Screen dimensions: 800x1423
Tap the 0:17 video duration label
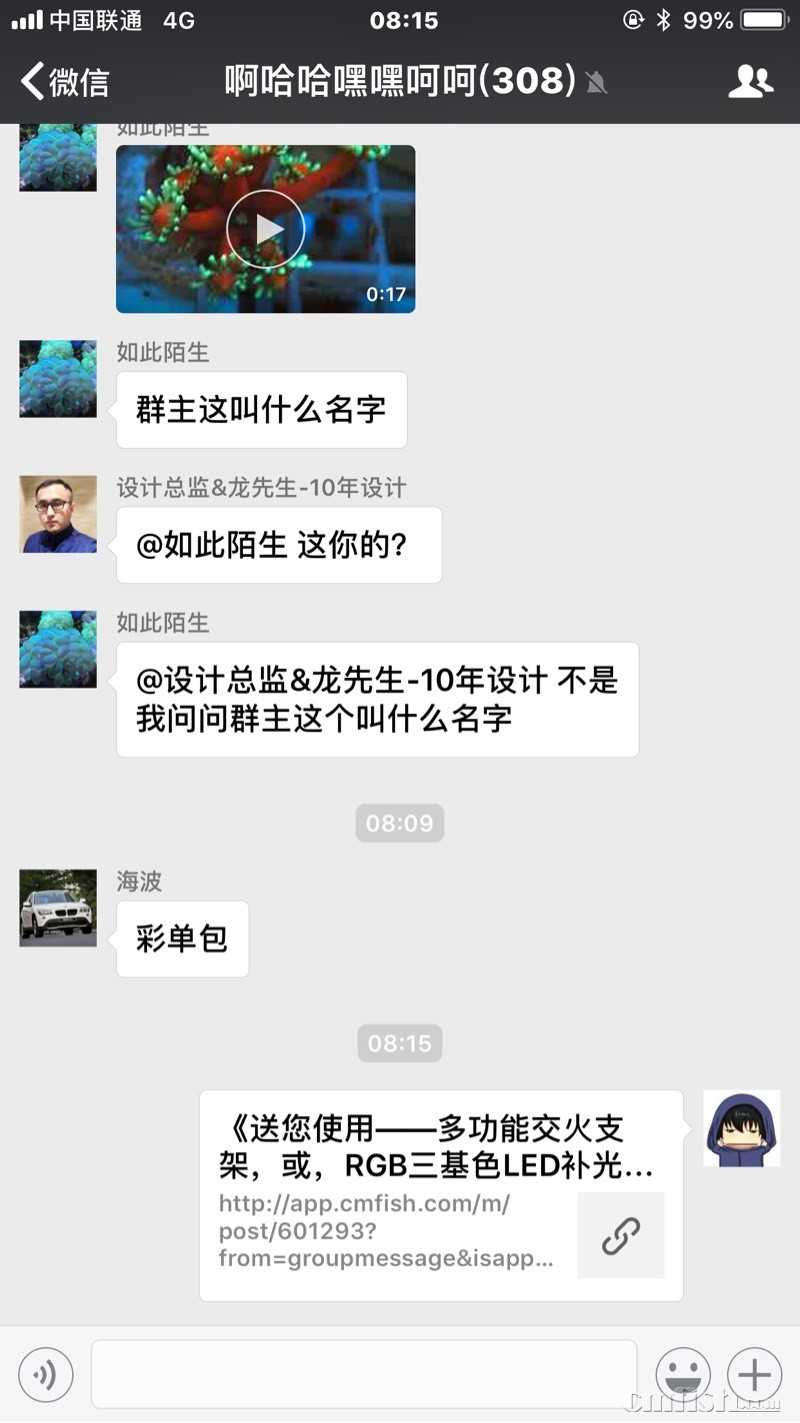click(x=391, y=294)
